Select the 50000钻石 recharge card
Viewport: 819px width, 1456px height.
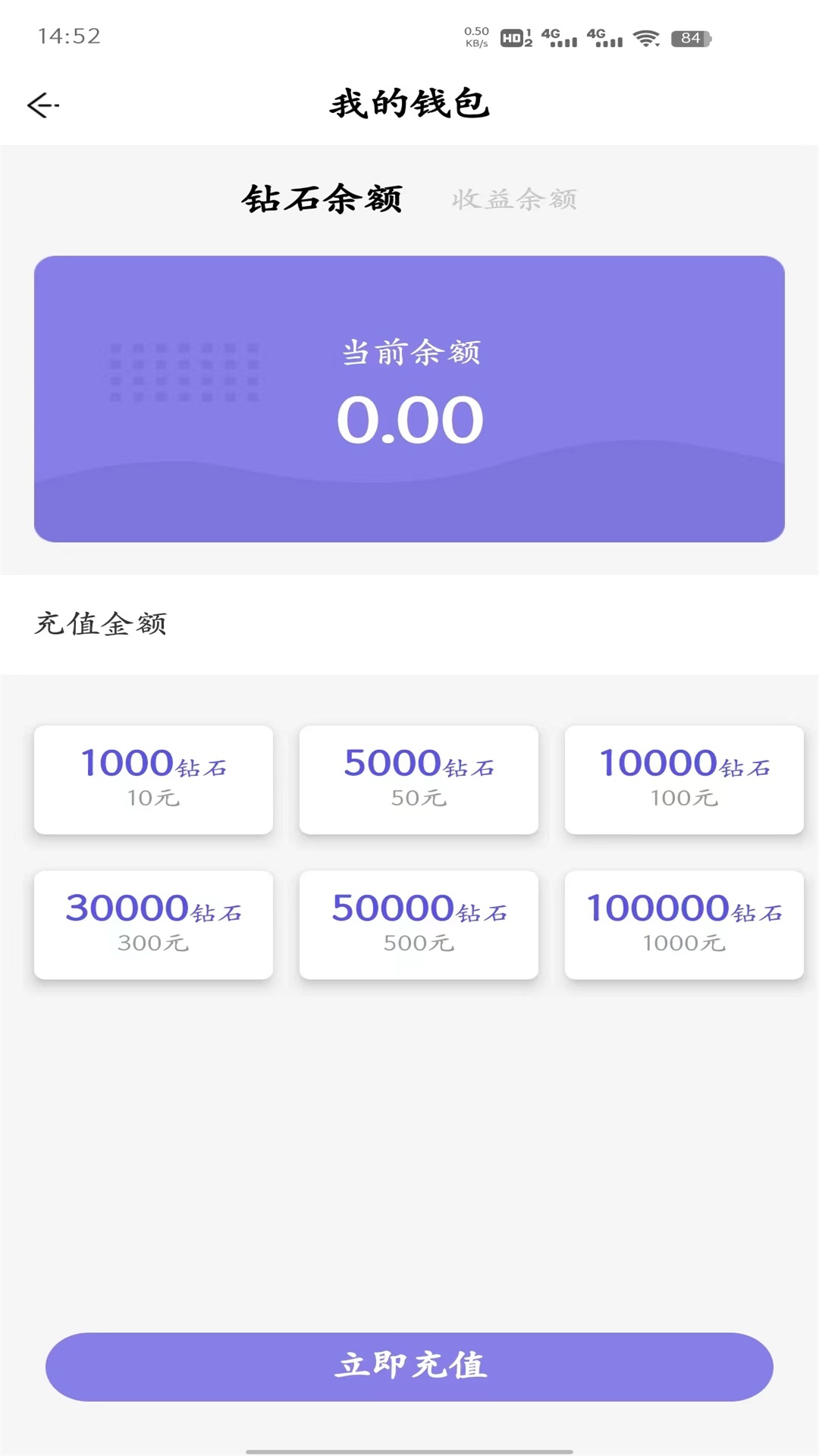(x=418, y=924)
